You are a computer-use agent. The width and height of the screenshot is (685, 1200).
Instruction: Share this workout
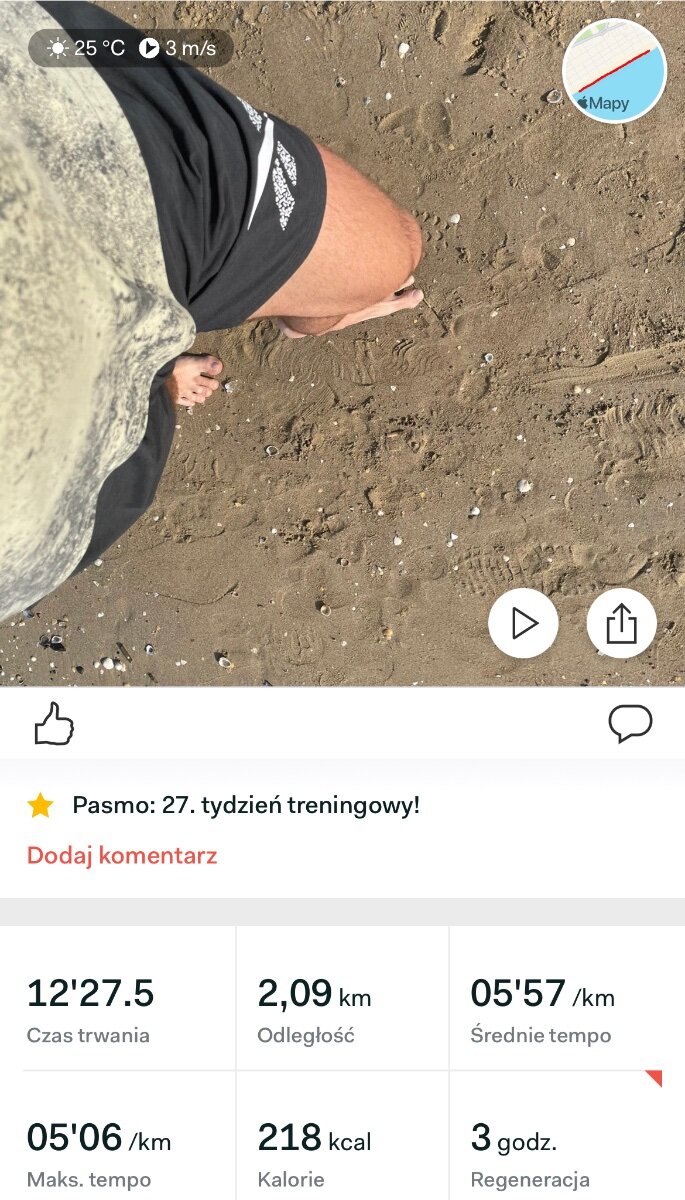[x=622, y=624]
